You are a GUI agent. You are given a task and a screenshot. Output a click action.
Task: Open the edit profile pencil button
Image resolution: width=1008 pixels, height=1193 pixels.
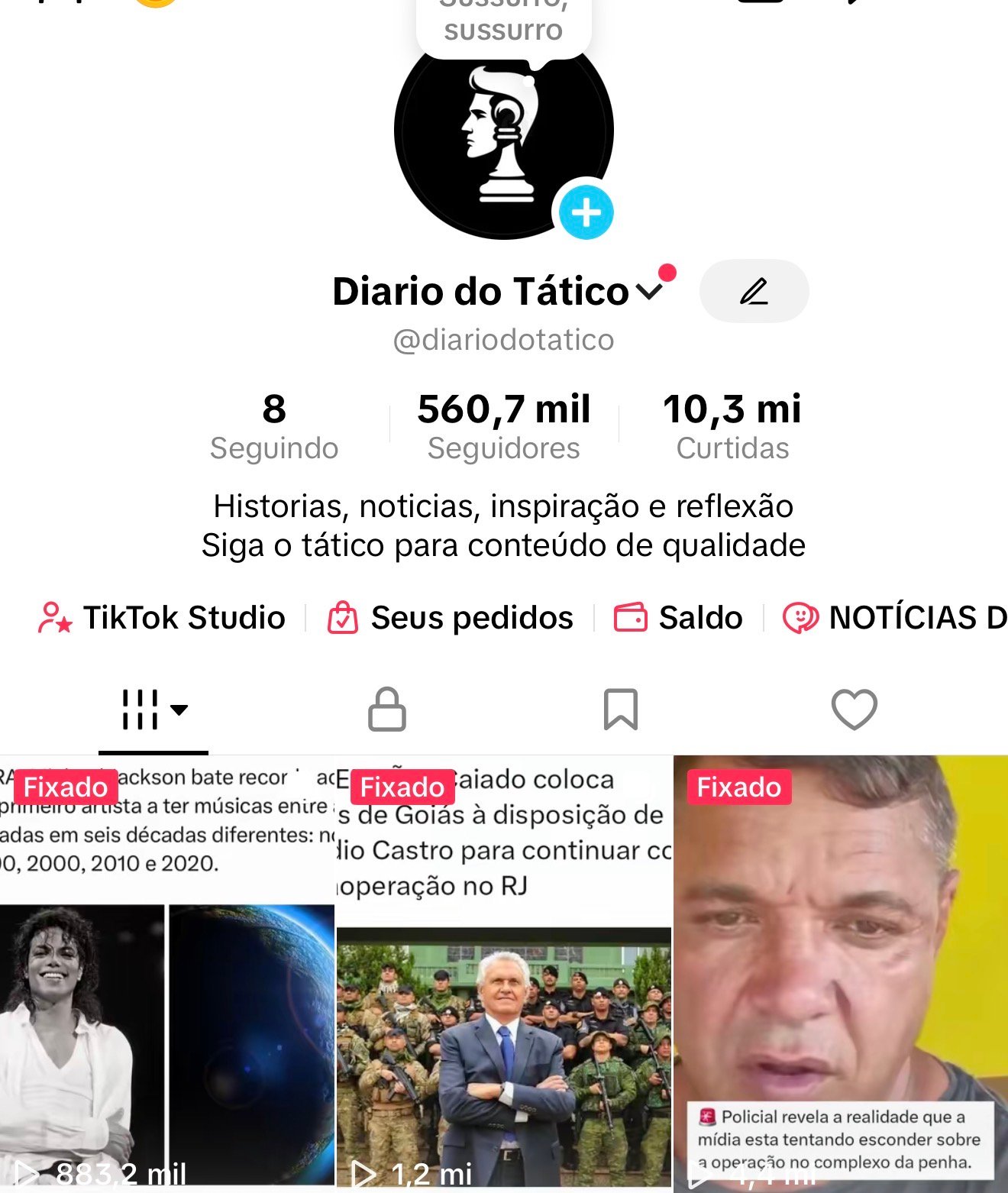754,291
